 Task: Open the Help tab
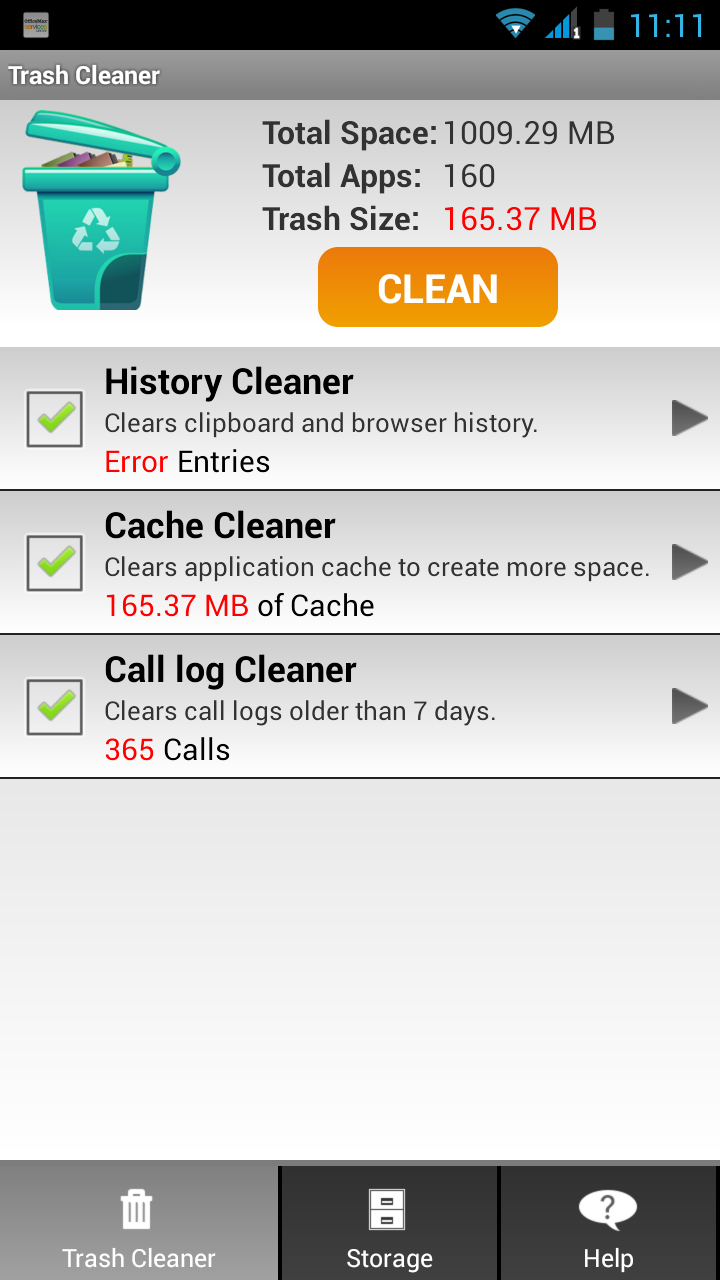(607, 1221)
